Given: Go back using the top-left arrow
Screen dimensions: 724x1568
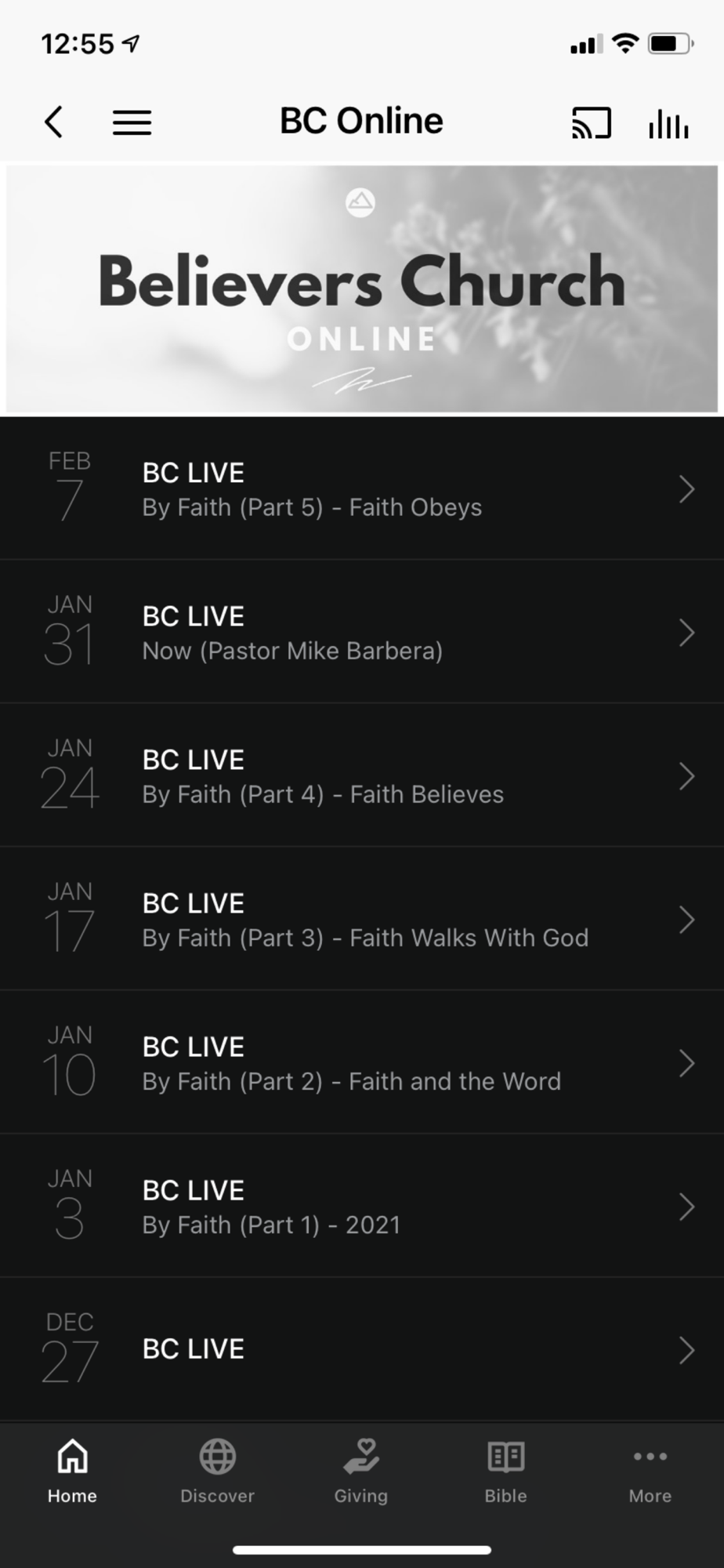Looking at the screenshot, I should tap(53, 122).
